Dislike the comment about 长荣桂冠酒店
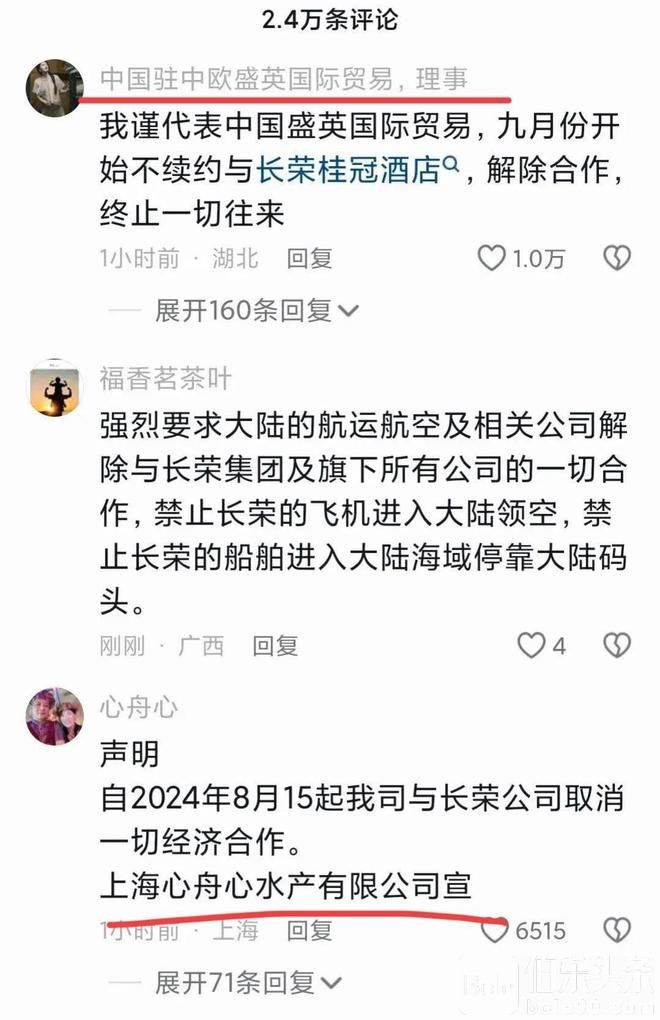660x1020 pixels. click(x=617, y=259)
